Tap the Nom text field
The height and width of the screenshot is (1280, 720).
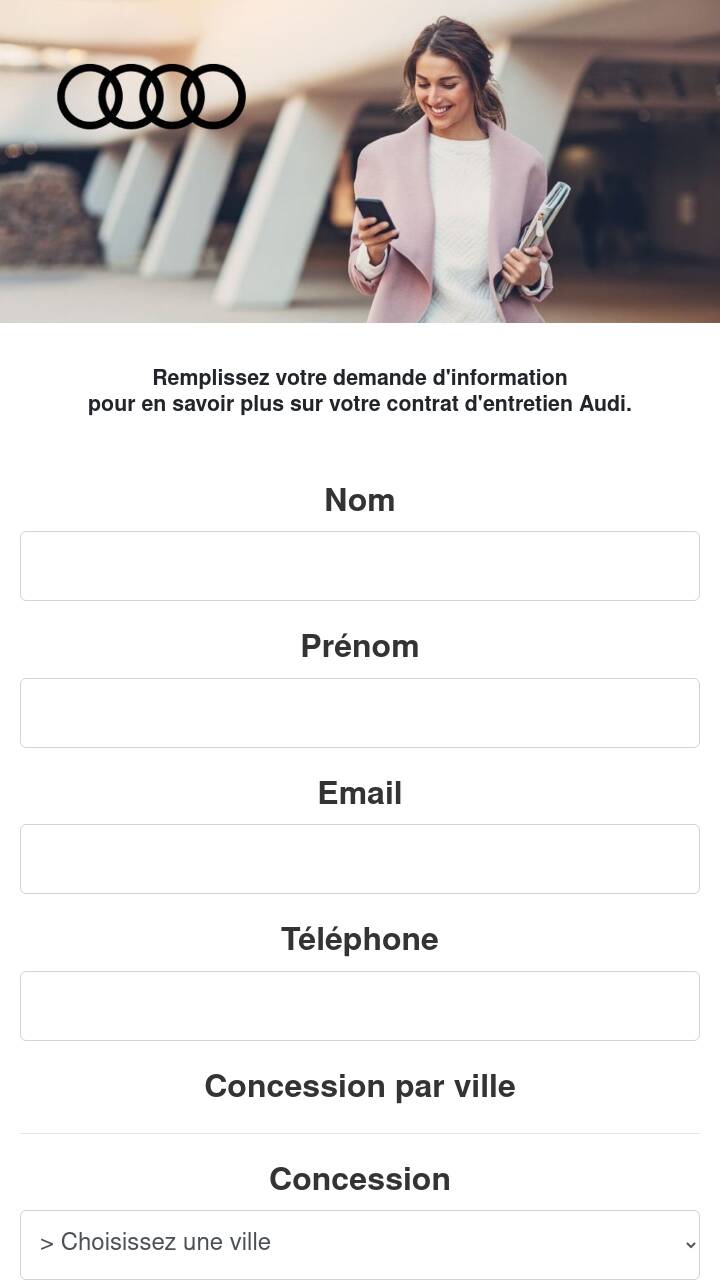click(x=360, y=566)
